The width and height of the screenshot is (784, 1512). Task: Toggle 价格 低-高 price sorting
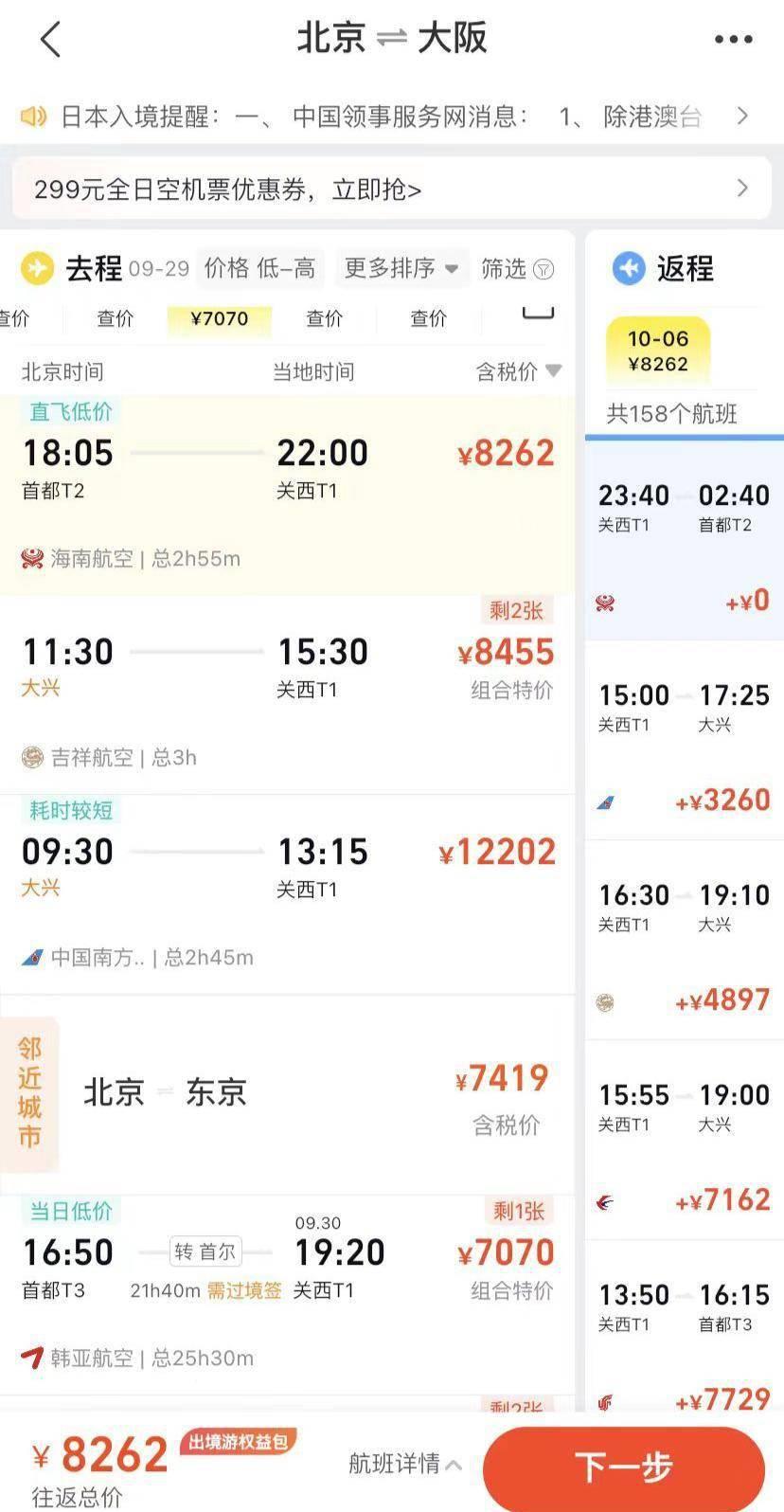tap(260, 269)
